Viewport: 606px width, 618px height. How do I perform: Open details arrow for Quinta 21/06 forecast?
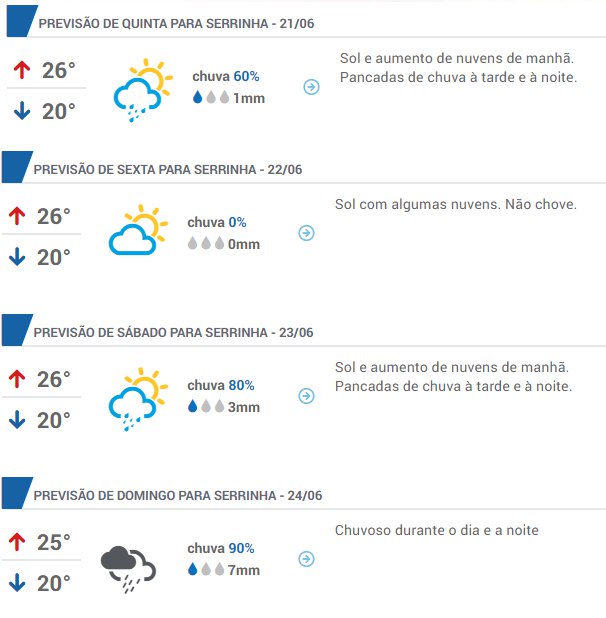tap(311, 88)
